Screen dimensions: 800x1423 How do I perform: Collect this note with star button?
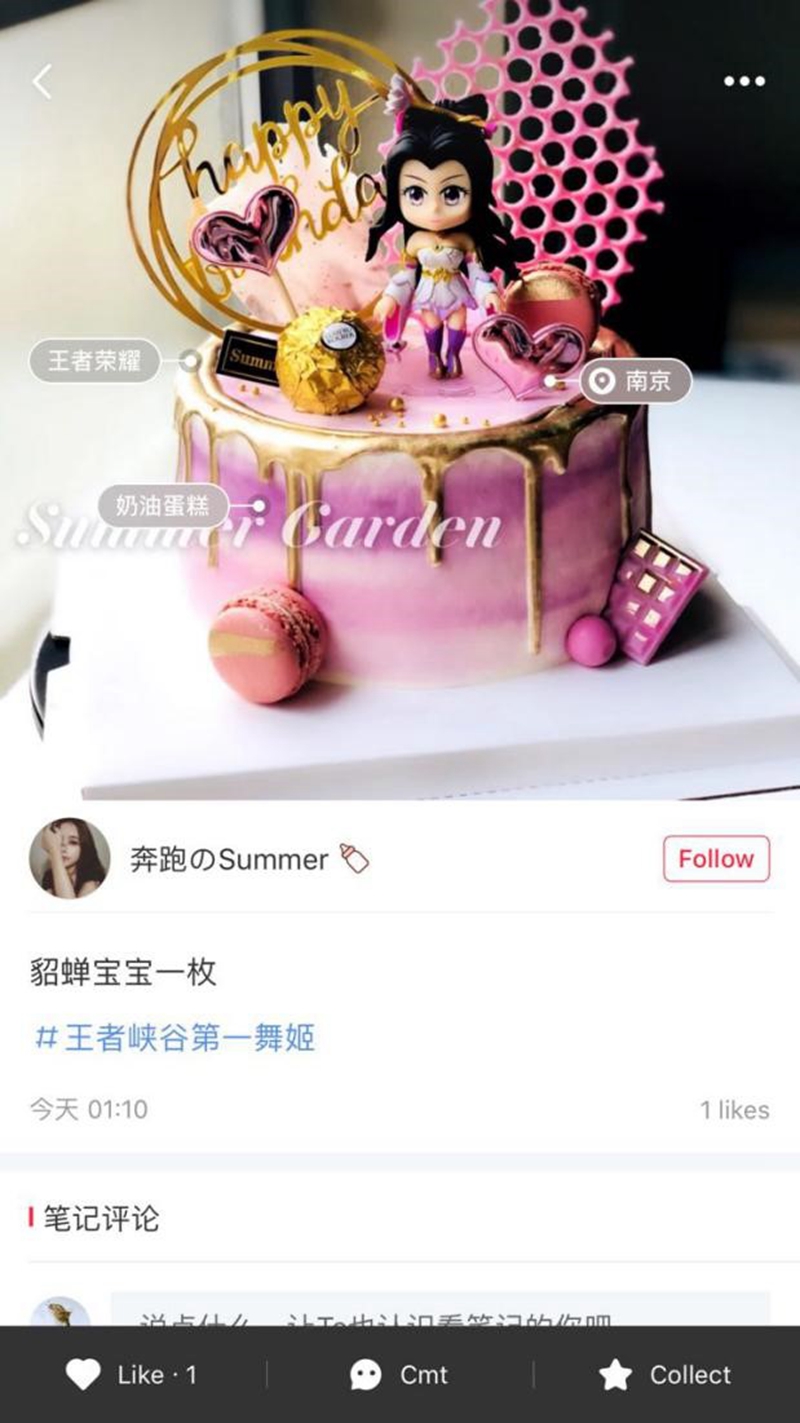click(x=666, y=1375)
